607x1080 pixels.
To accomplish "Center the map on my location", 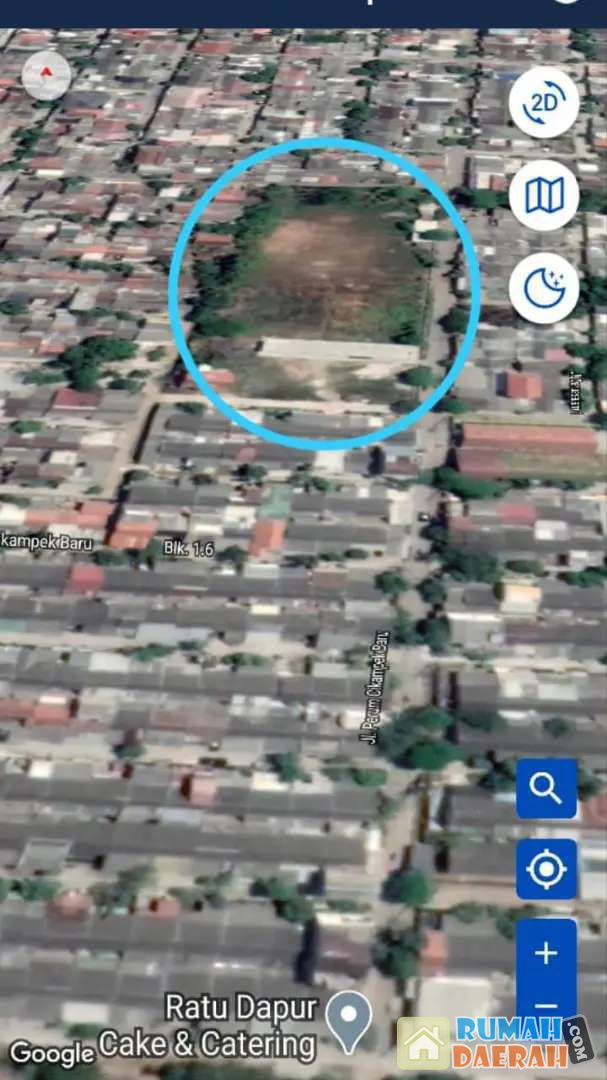I will pos(546,869).
